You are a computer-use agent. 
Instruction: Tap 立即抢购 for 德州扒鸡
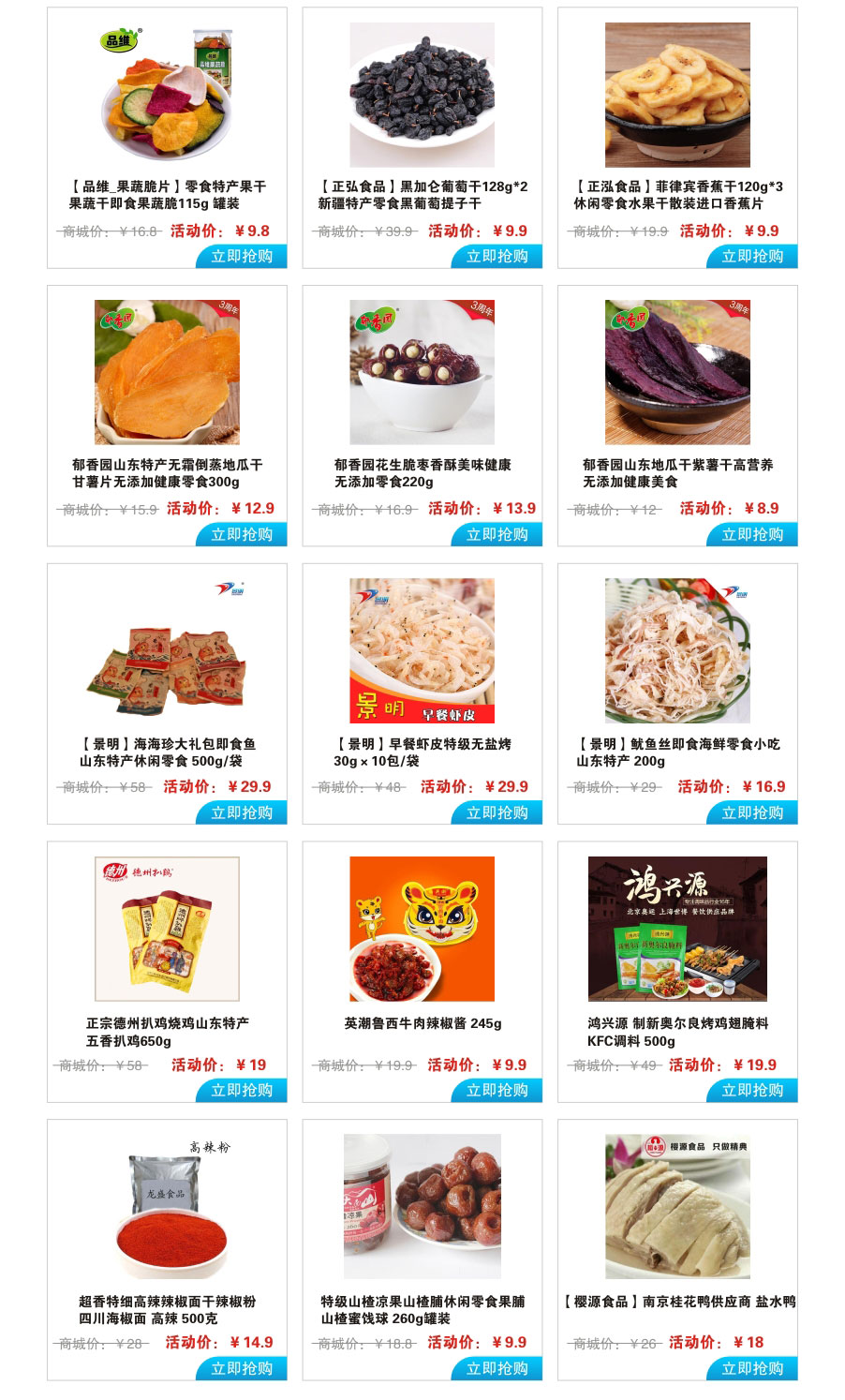242,1090
